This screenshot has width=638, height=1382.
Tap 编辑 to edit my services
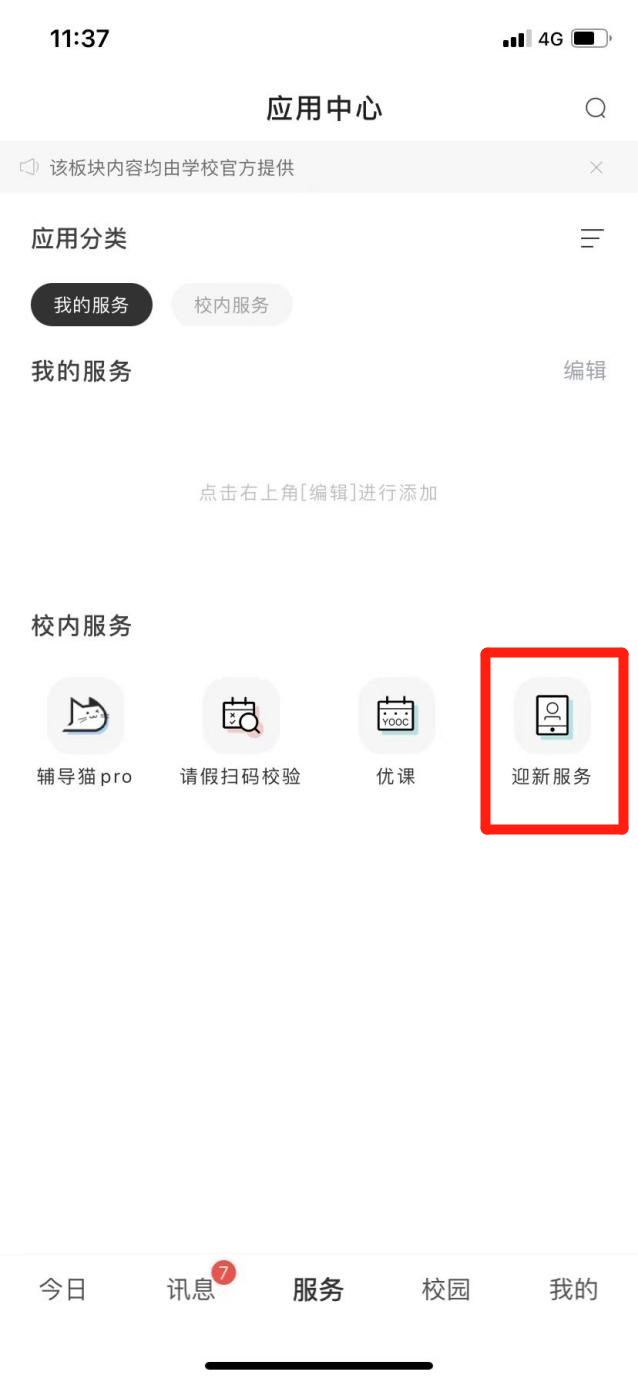coord(584,371)
